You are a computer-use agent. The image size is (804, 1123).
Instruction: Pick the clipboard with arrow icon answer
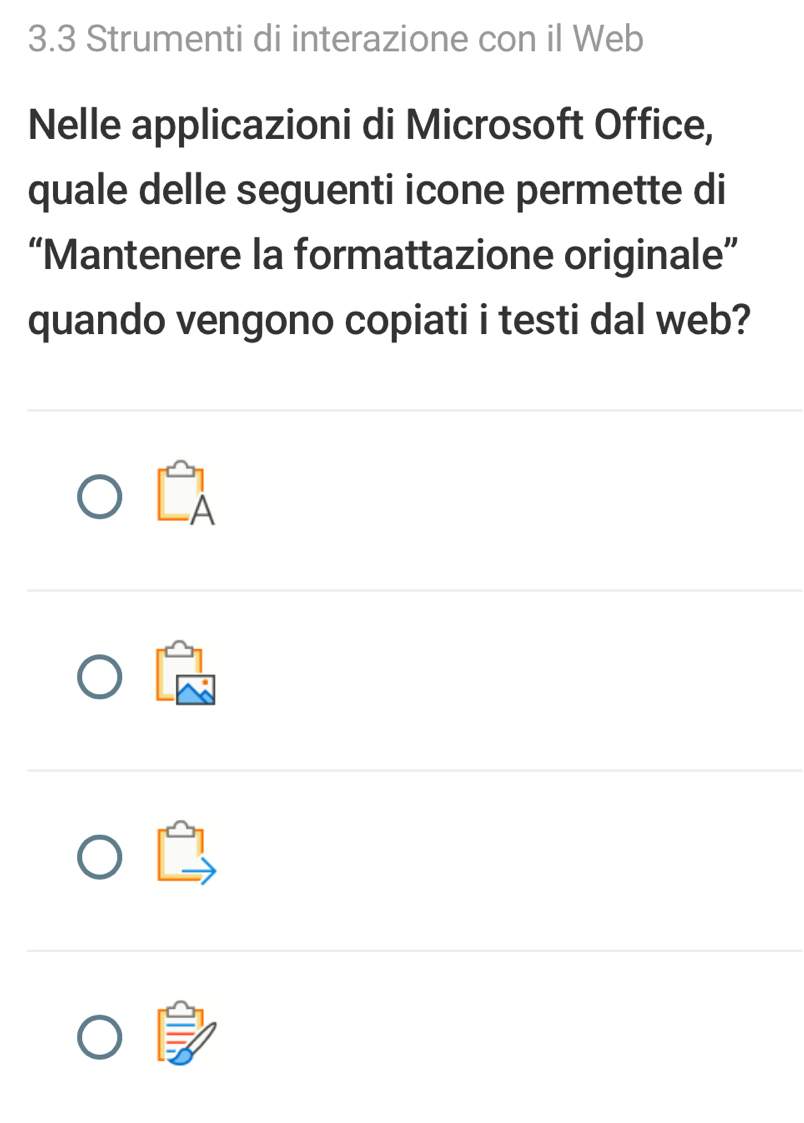click(x=100, y=859)
